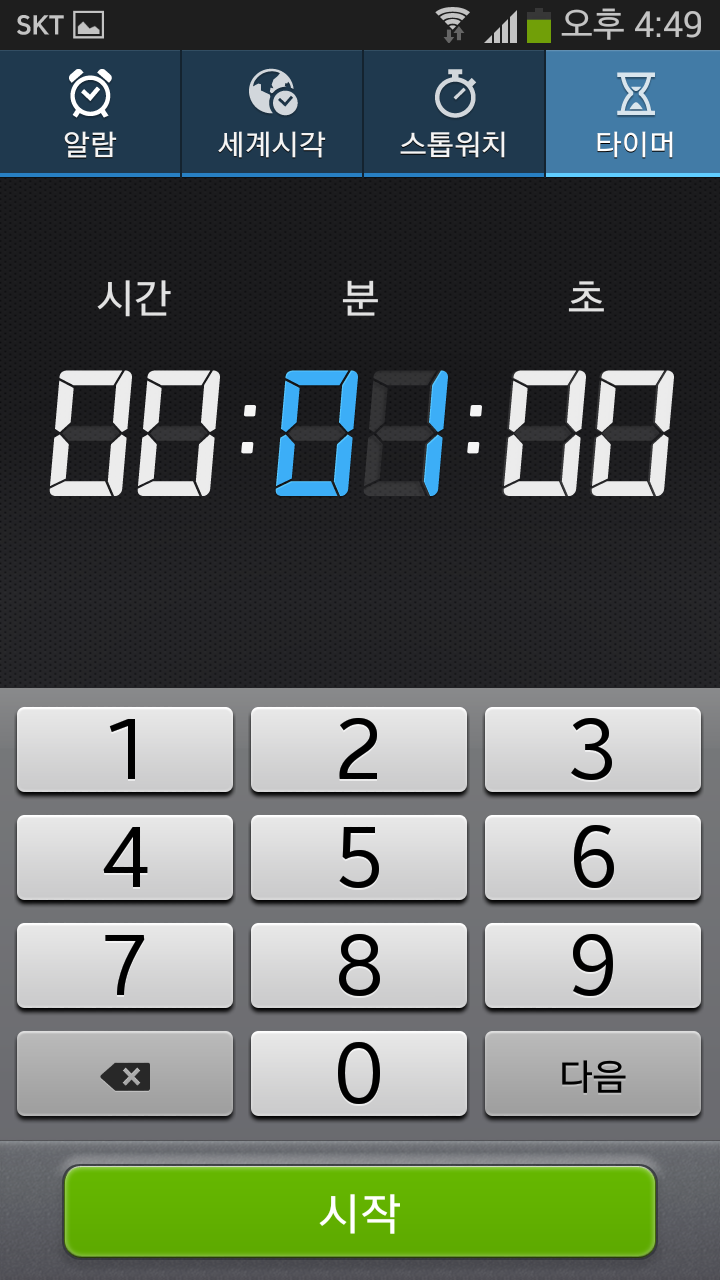Enter digit 9 on the keypad

(593, 966)
